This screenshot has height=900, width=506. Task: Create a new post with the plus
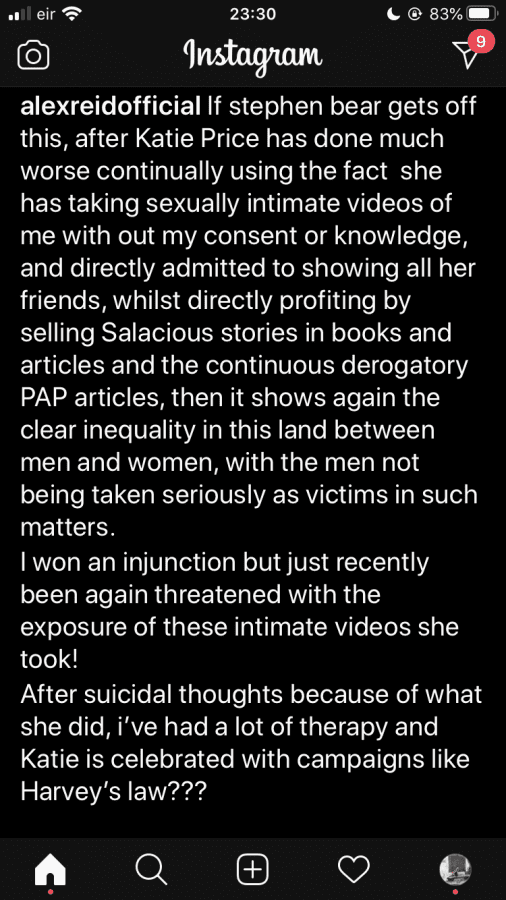[x=253, y=870]
